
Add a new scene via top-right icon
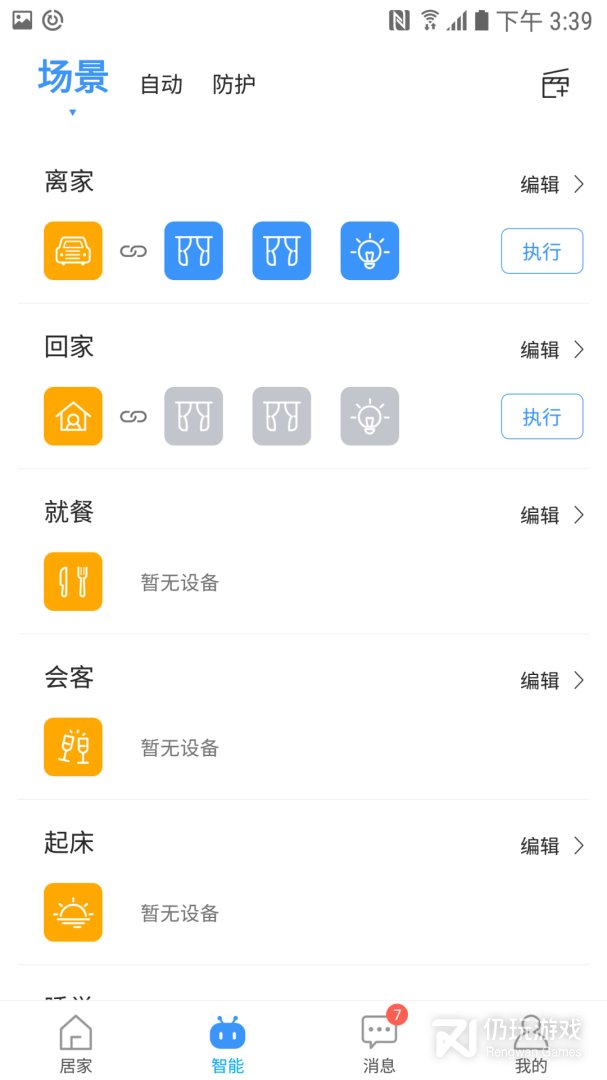pos(555,84)
